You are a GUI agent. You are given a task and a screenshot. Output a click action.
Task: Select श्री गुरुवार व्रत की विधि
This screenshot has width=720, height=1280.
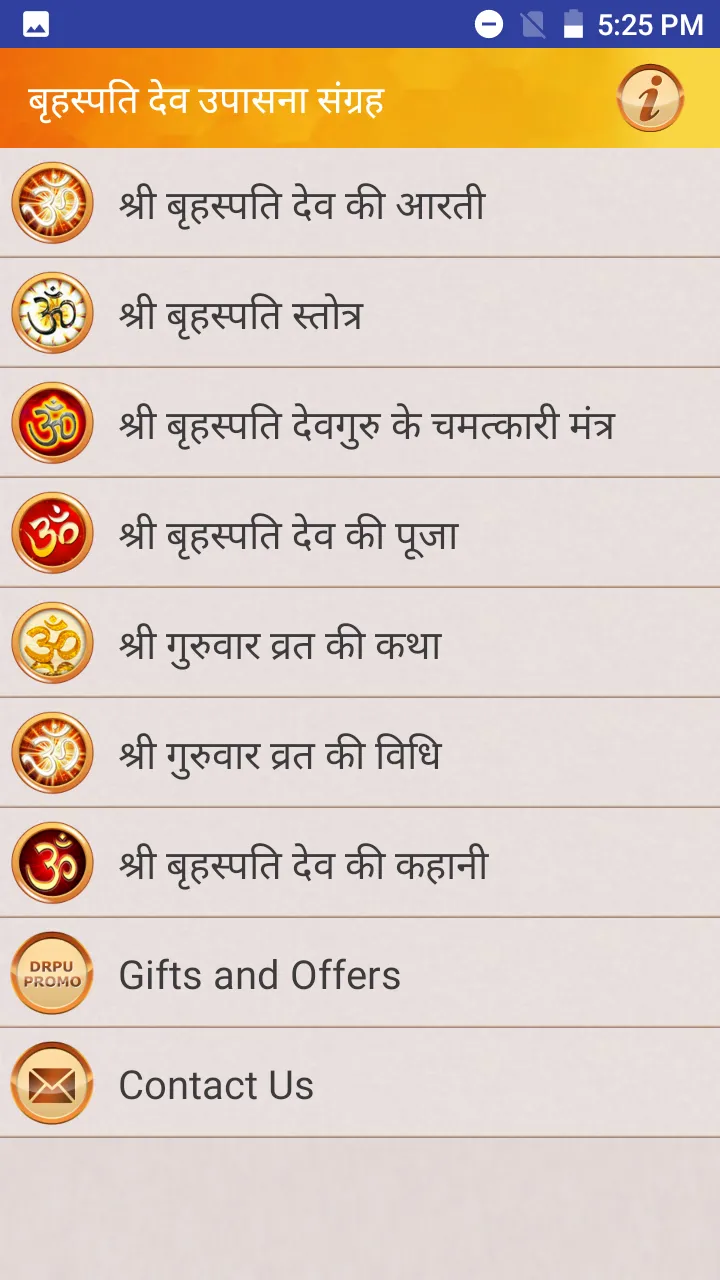coord(360,753)
